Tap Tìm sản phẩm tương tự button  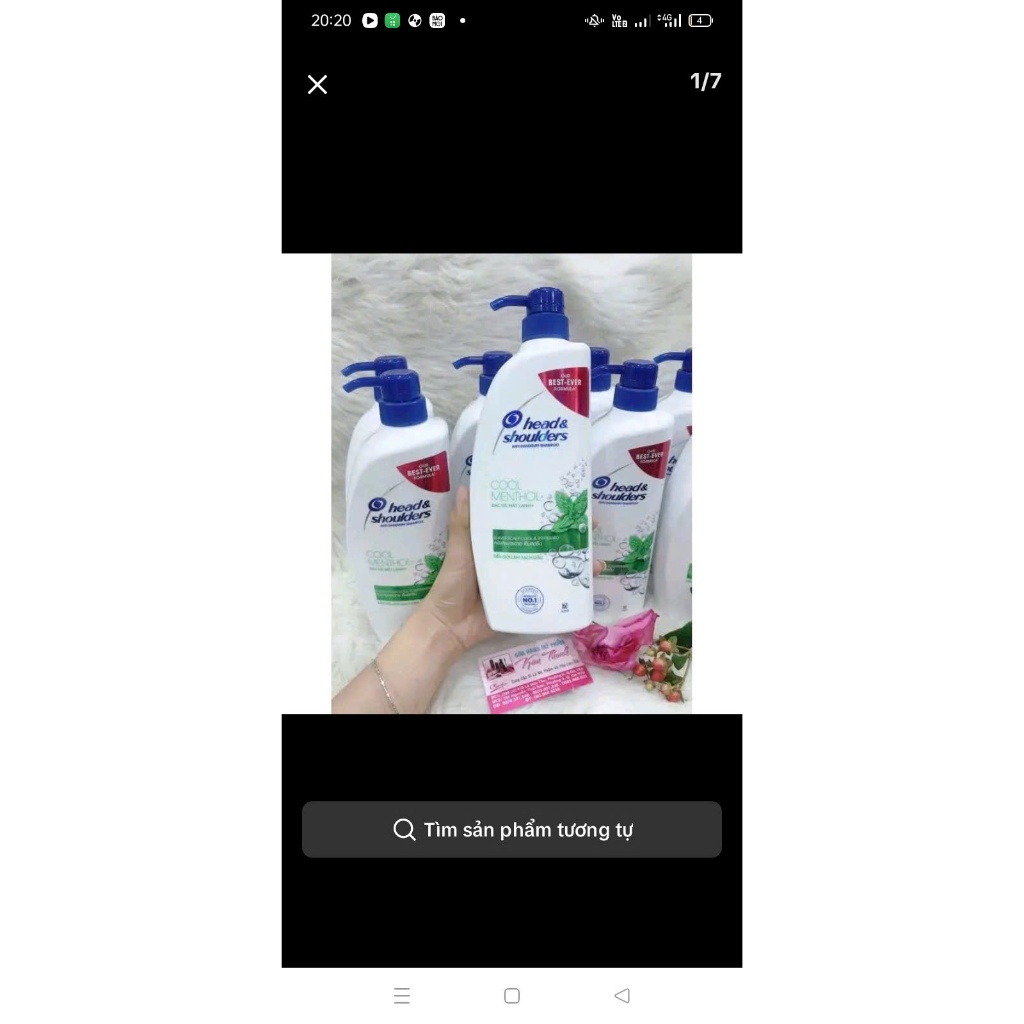512,829
